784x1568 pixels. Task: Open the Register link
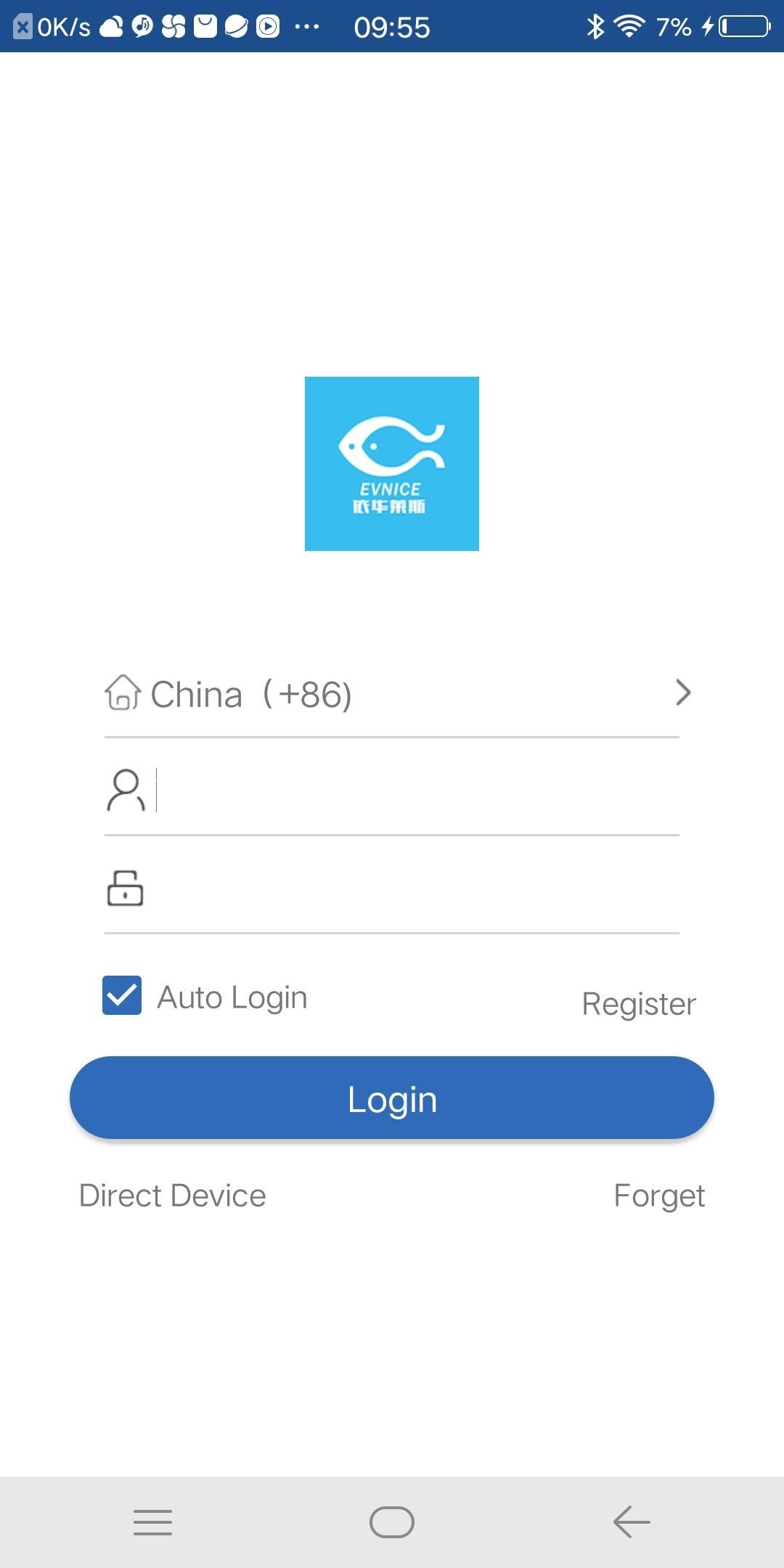(638, 1004)
